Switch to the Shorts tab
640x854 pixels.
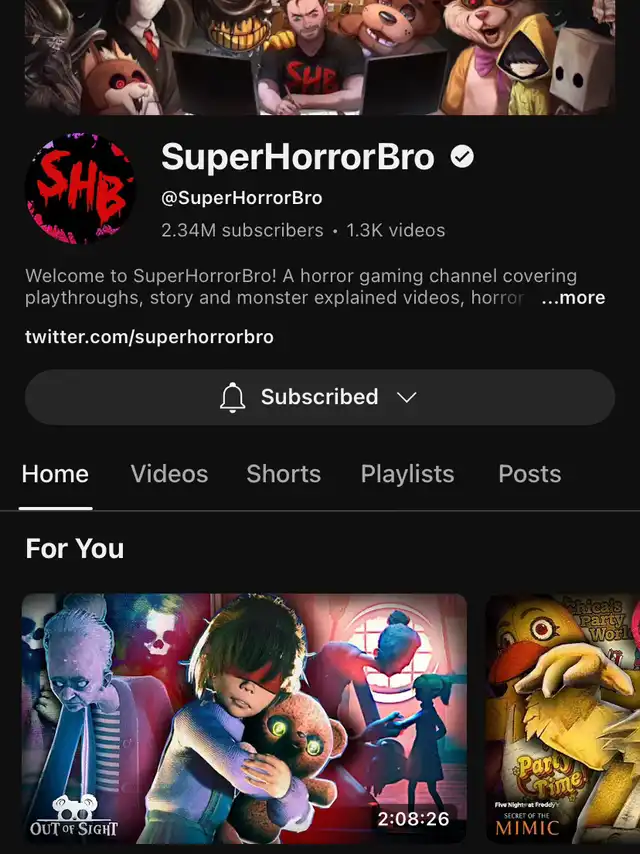coord(284,474)
